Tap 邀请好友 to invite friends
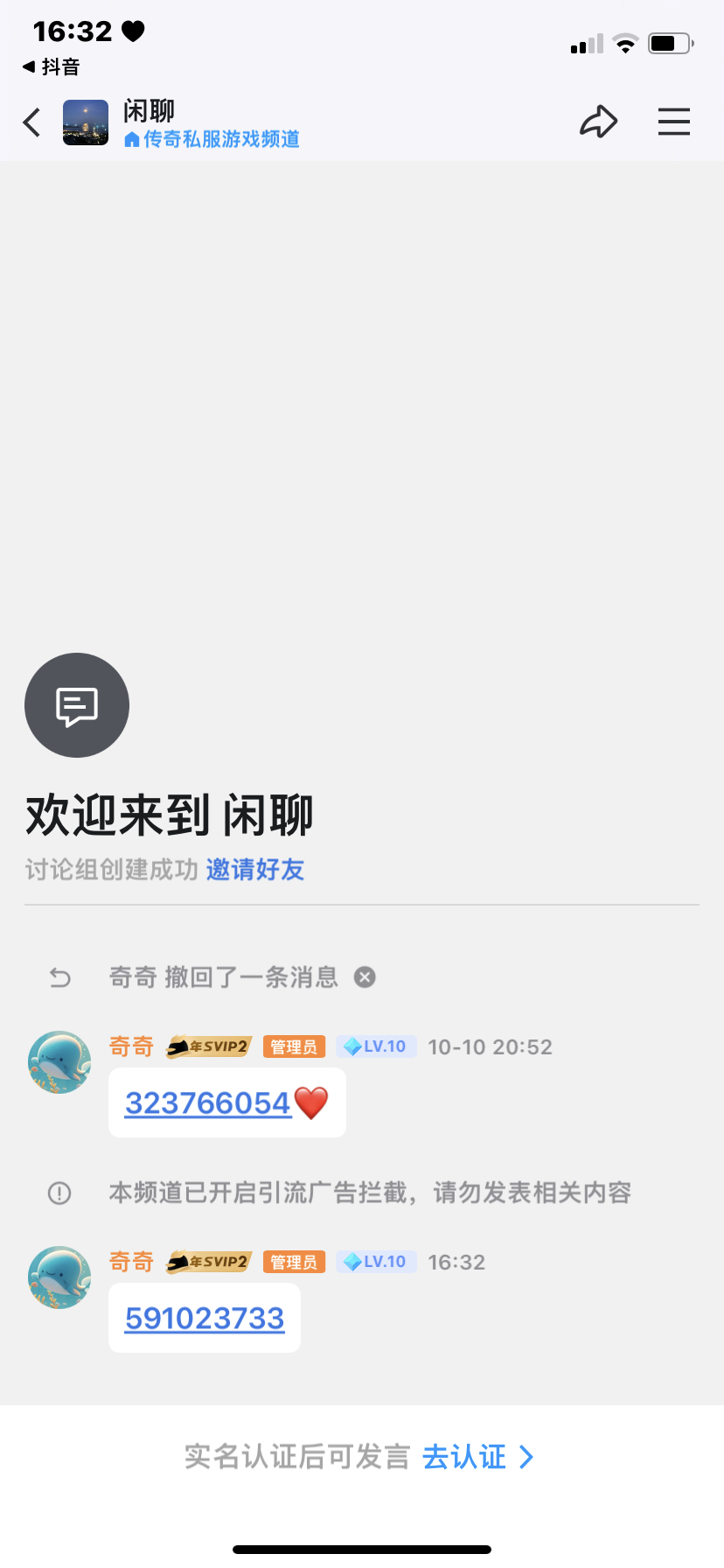The image size is (724, 1568). tap(255, 869)
